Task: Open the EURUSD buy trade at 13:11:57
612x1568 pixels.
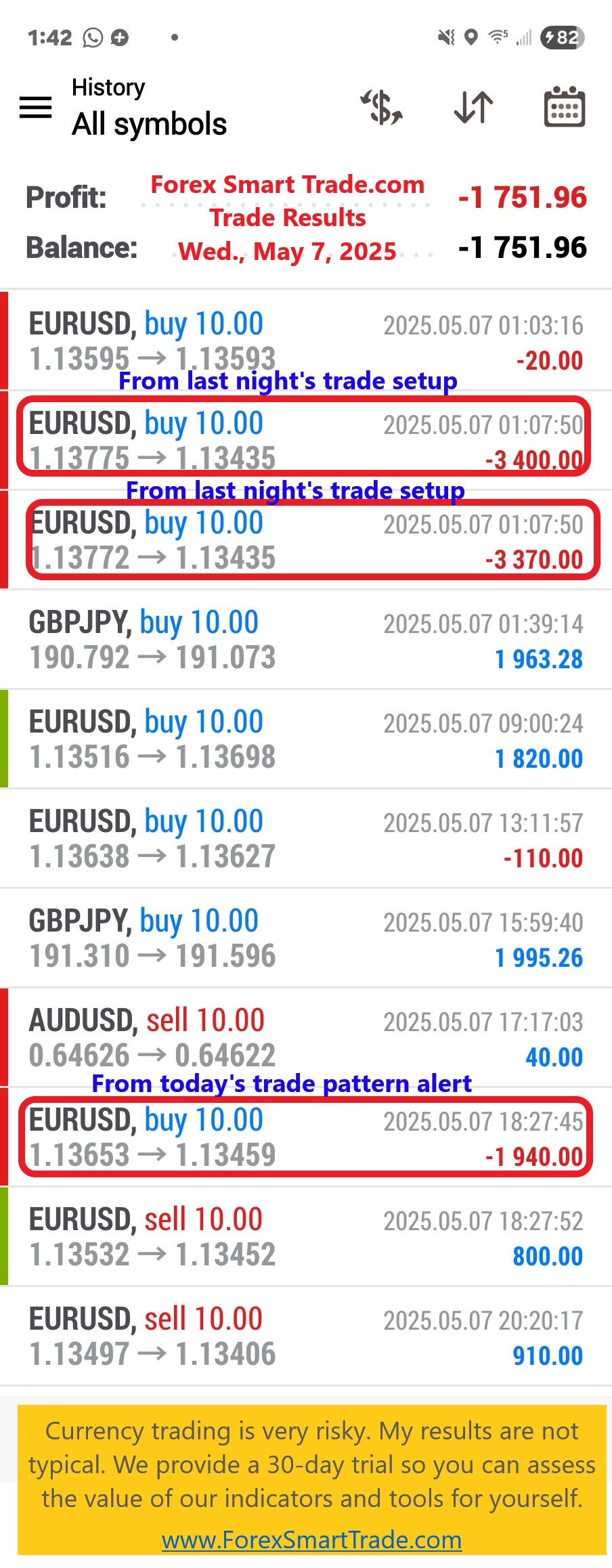Action: (306, 838)
